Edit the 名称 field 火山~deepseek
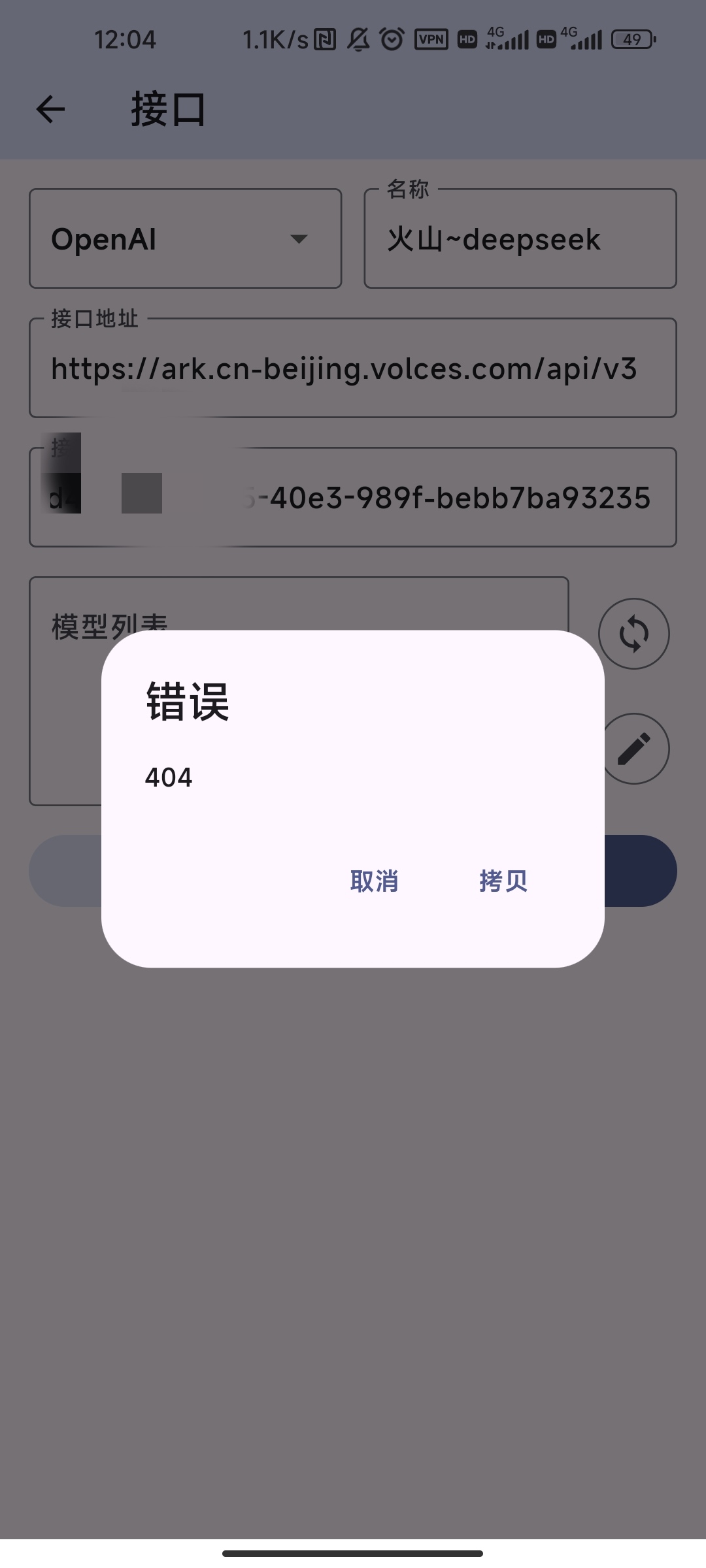The height and width of the screenshot is (1568, 706). tap(520, 238)
